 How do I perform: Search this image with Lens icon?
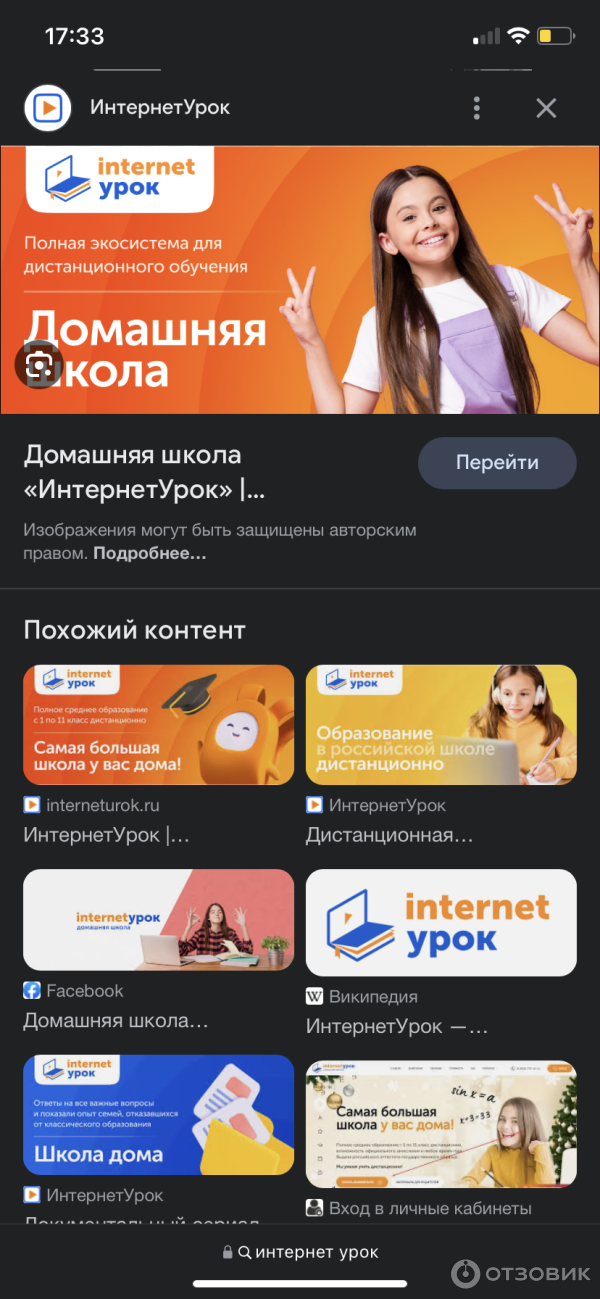tap(40, 366)
